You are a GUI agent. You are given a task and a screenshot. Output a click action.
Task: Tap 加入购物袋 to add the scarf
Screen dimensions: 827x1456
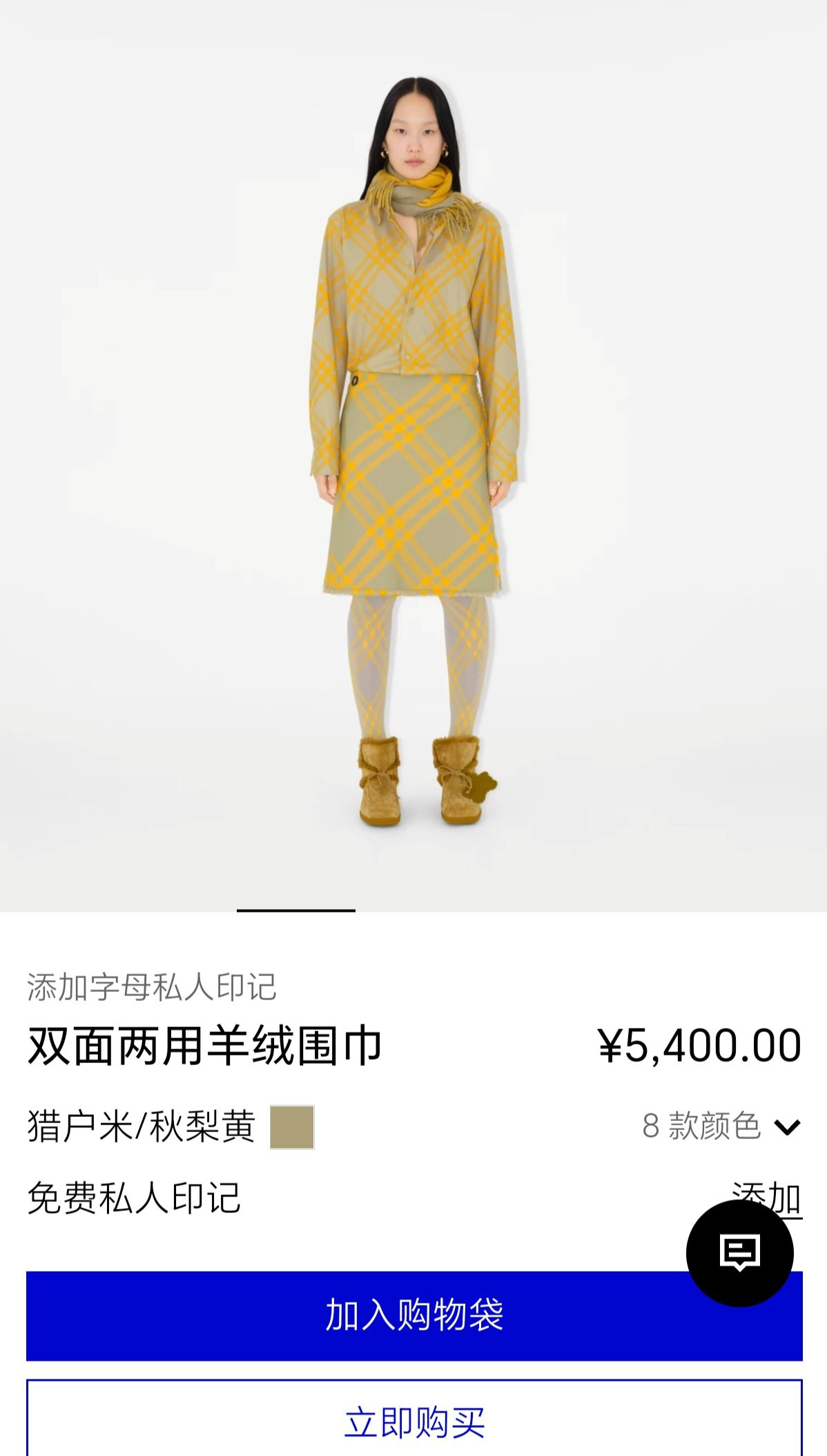coord(413,1315)
